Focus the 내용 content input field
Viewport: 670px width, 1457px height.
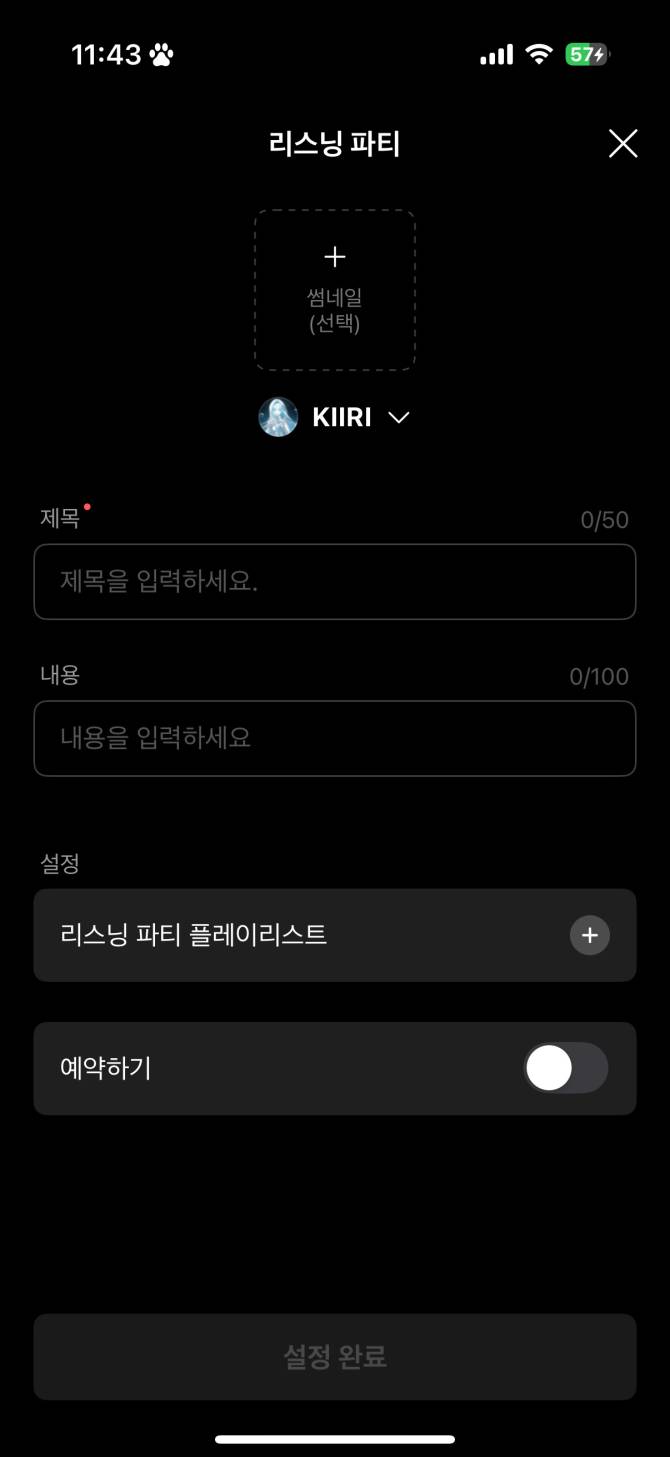point(334,738)
